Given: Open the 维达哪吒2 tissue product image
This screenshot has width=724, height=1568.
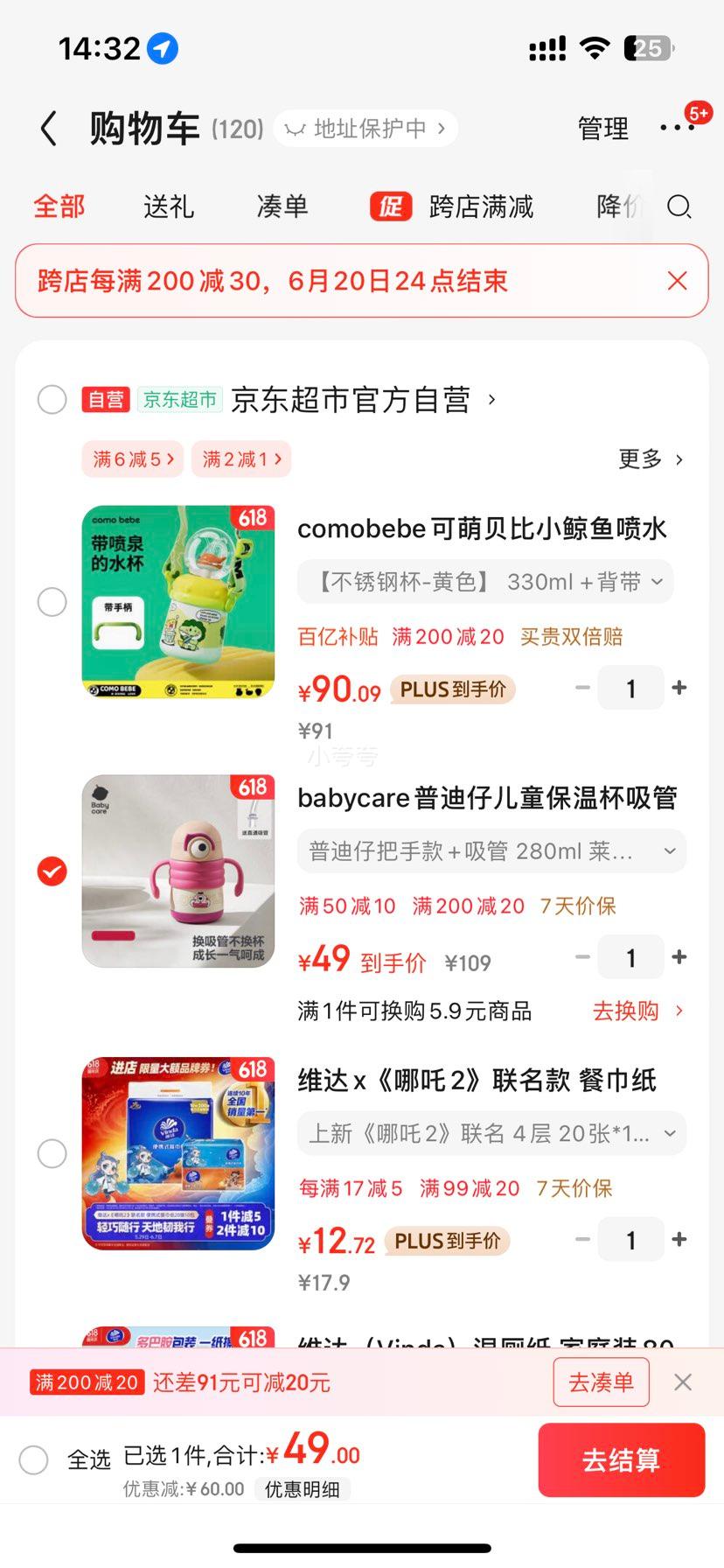Looking at the screenshot, I should coord(178,1153).
